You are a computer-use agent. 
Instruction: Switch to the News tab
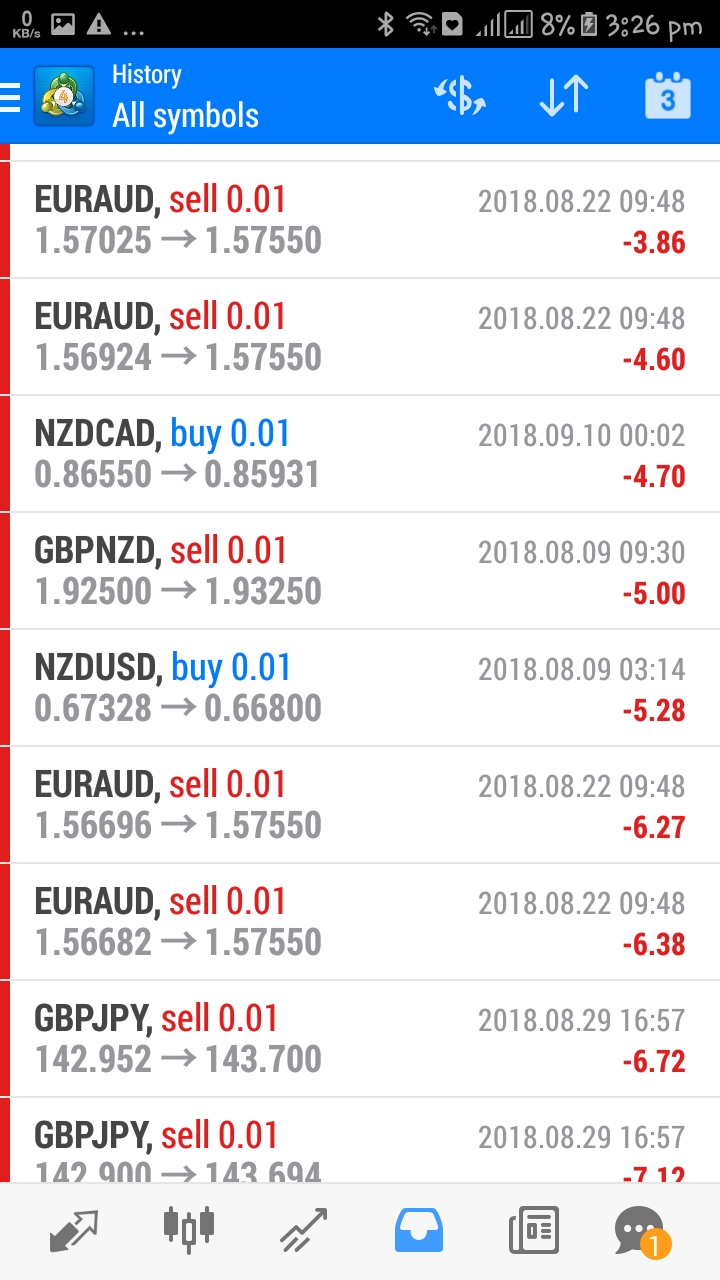[x=533, y=1231]
